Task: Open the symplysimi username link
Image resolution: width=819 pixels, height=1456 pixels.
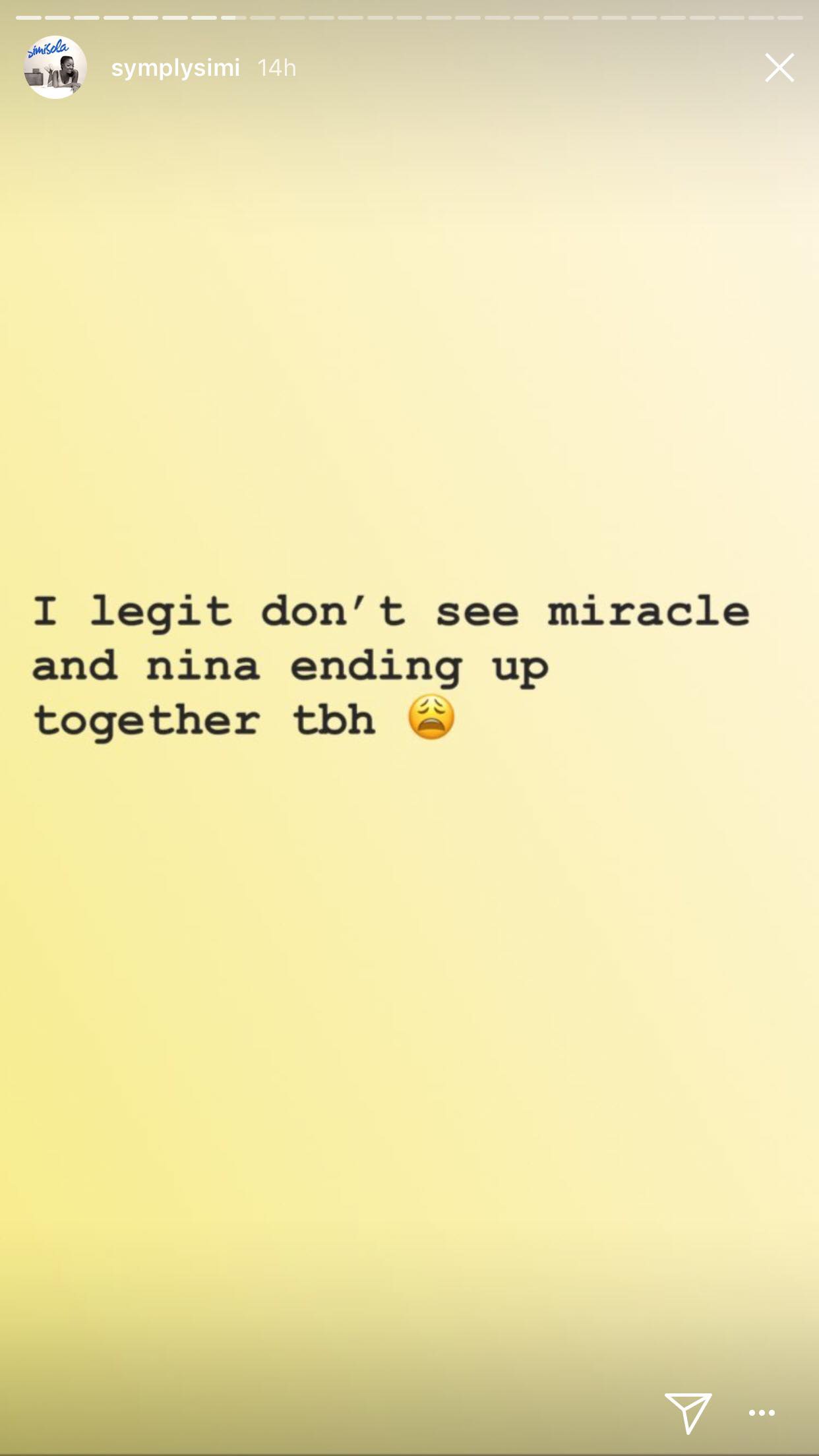Action: coord(175,68)
